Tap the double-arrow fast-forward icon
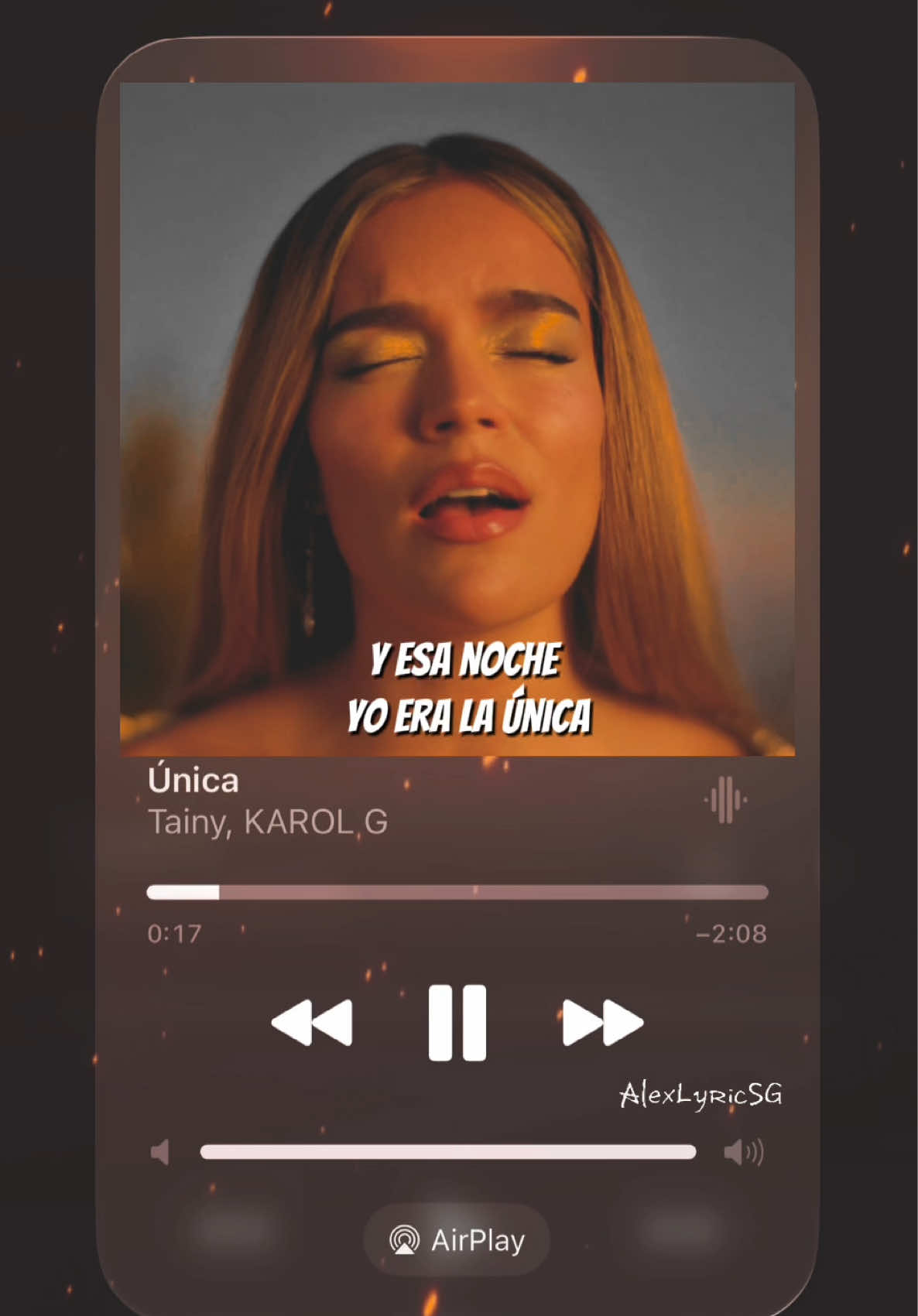The height and width of the screenshot is (1316, 918). (x=601, y=1021)
